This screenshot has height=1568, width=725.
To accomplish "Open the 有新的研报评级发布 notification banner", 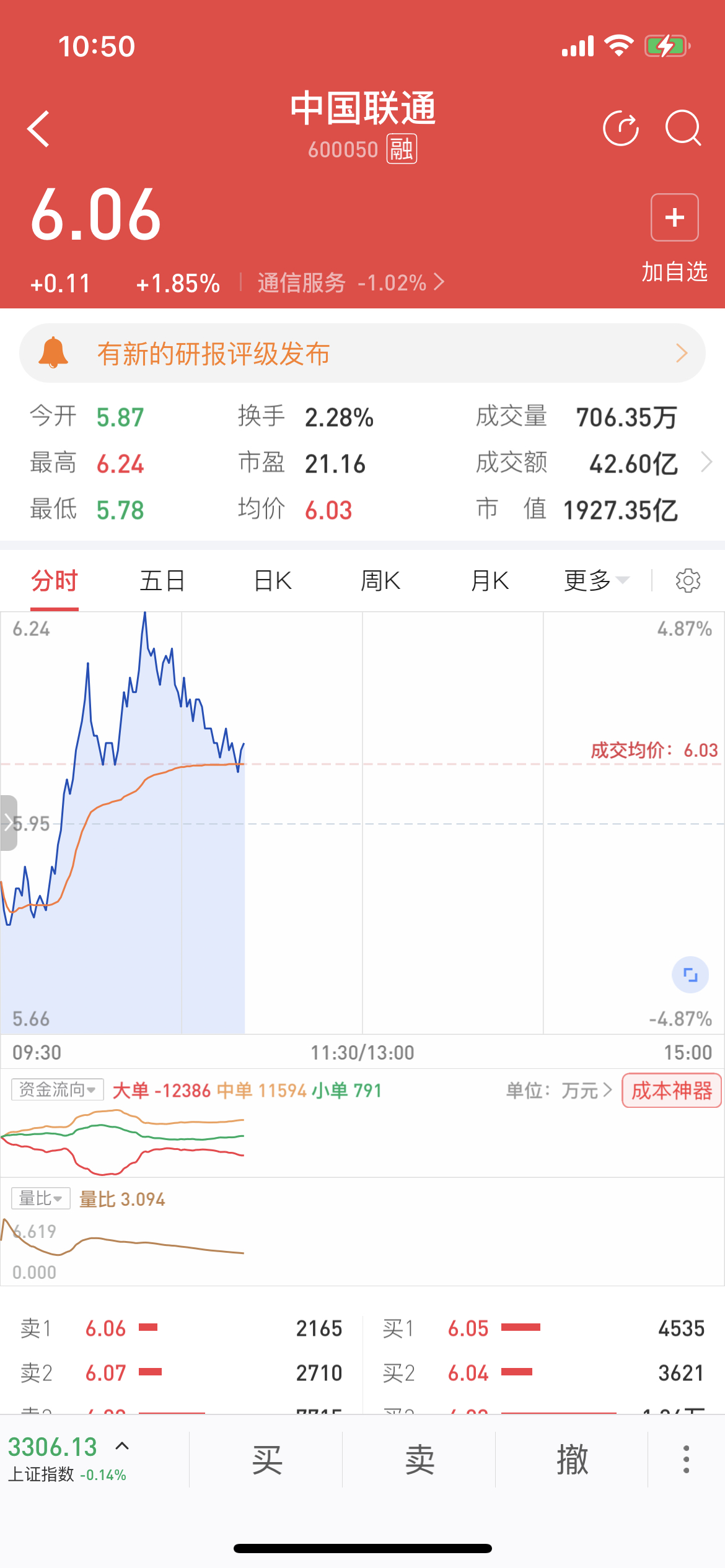I will 362,353.
